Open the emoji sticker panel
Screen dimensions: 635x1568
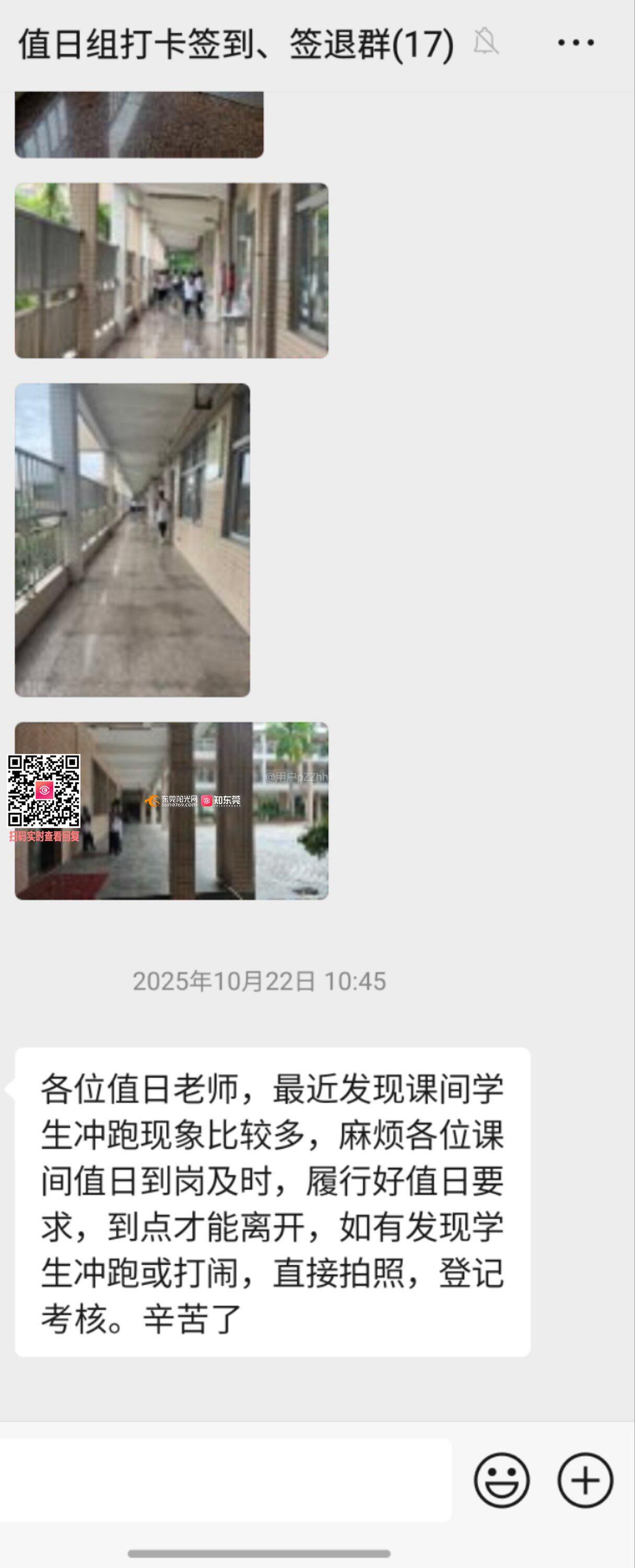click(501, 1480)
